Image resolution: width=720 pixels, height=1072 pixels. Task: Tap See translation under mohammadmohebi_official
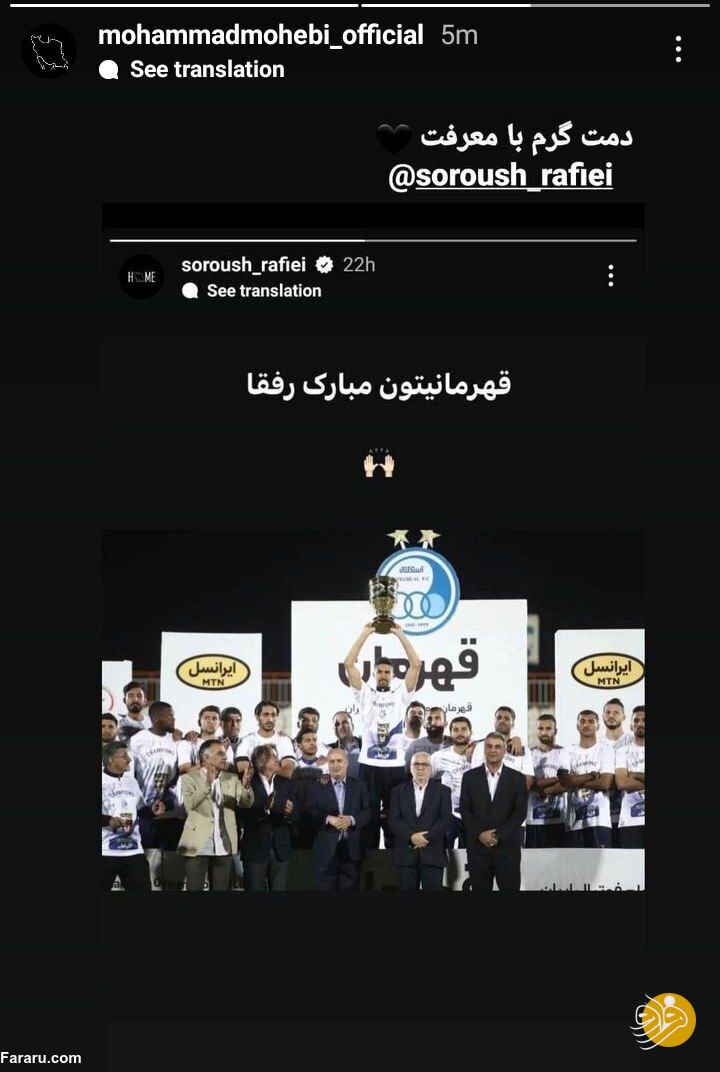click(x=206, y=69)
